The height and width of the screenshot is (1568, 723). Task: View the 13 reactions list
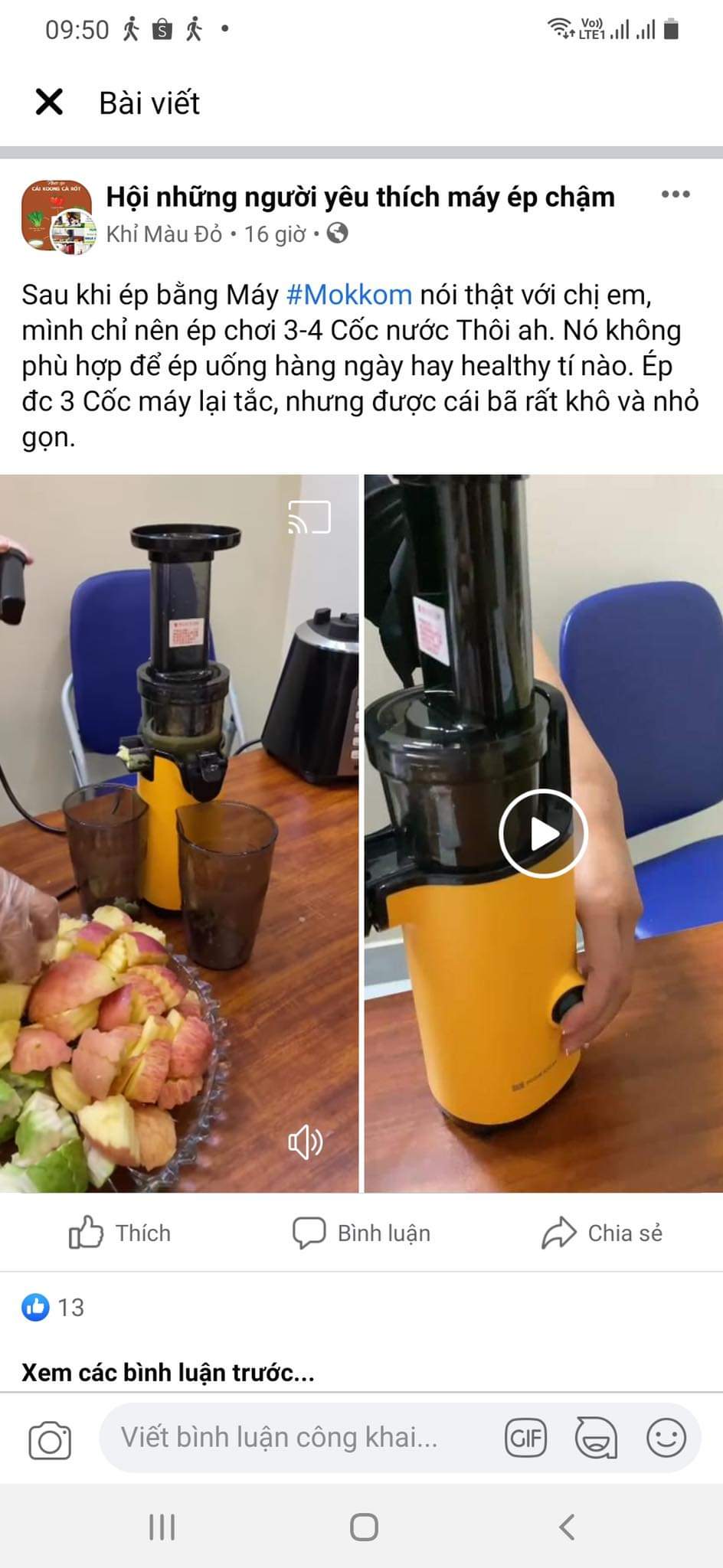54,1307
